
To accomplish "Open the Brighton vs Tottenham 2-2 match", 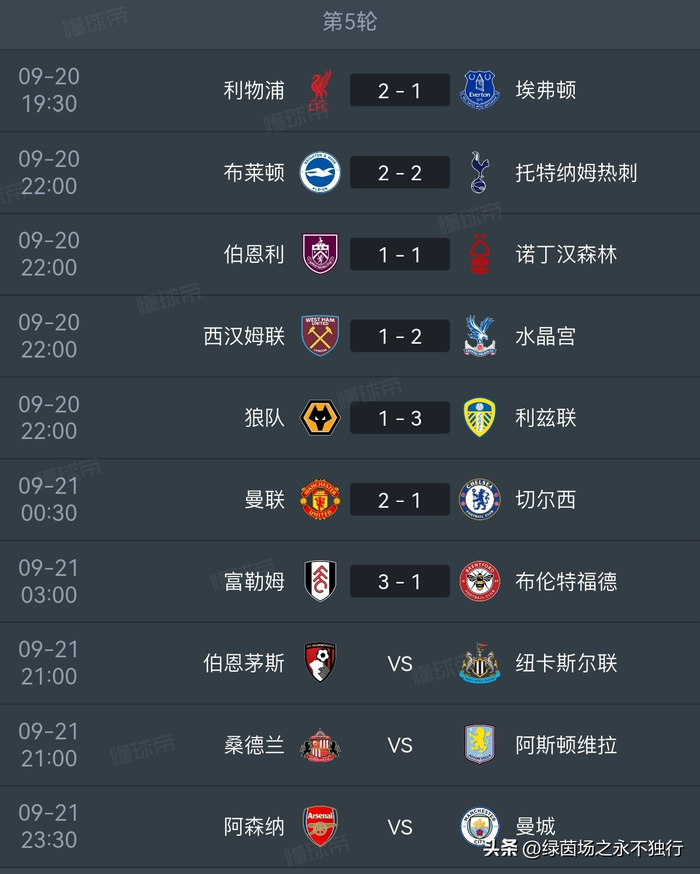I will [x=399, y=173].
